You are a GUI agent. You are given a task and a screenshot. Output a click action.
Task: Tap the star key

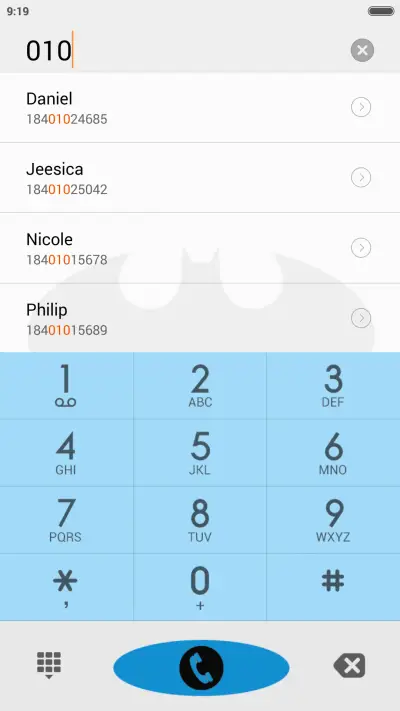(x=66, y=587)
